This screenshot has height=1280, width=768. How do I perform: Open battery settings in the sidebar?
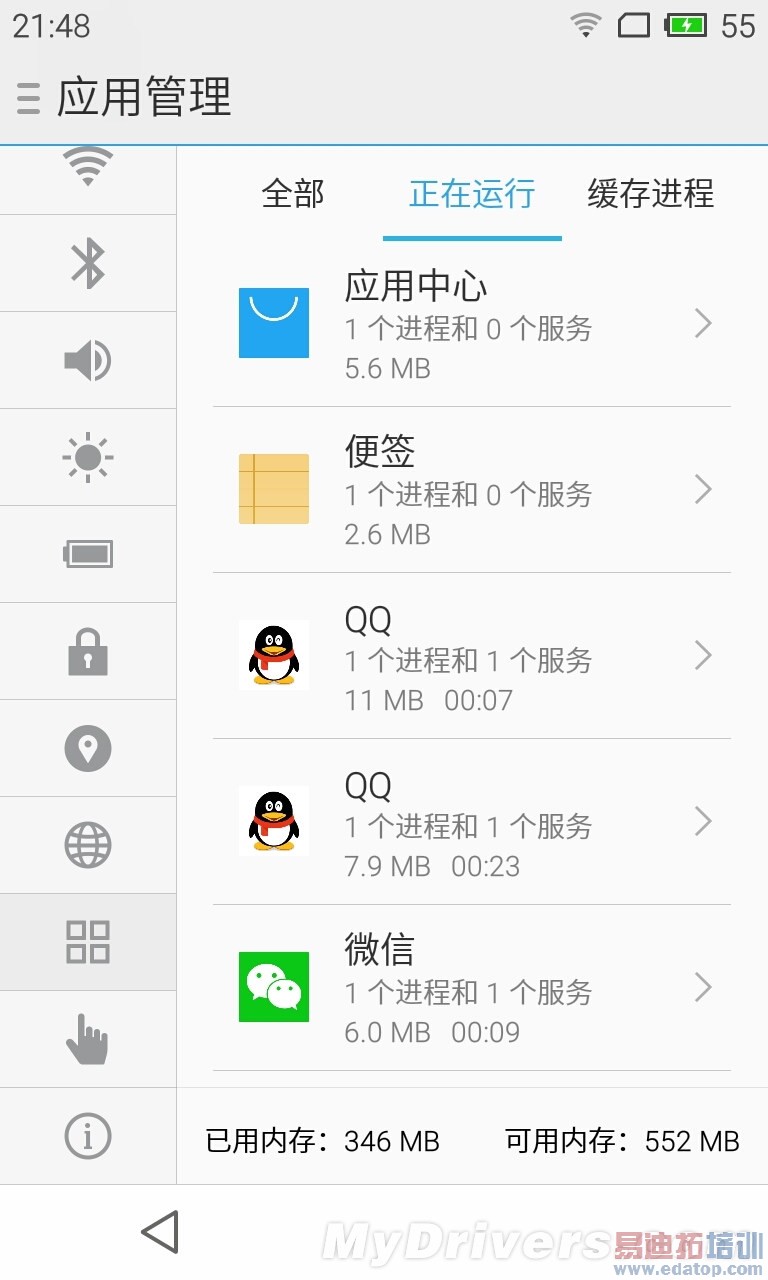point(88,553)
